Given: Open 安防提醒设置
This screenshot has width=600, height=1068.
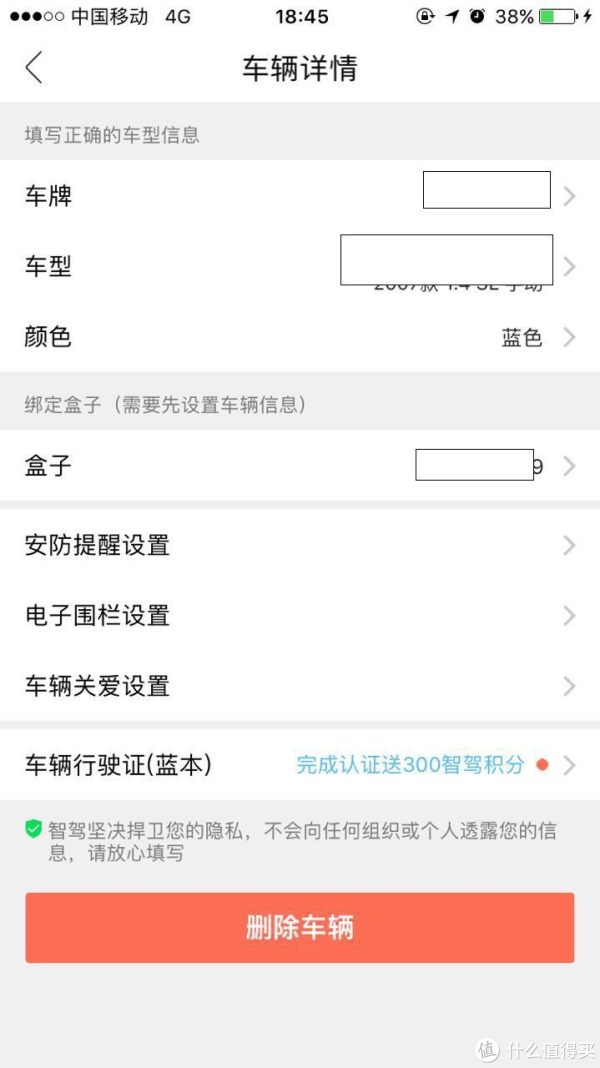Looking at the screenshot, I should tap(300, 545).
